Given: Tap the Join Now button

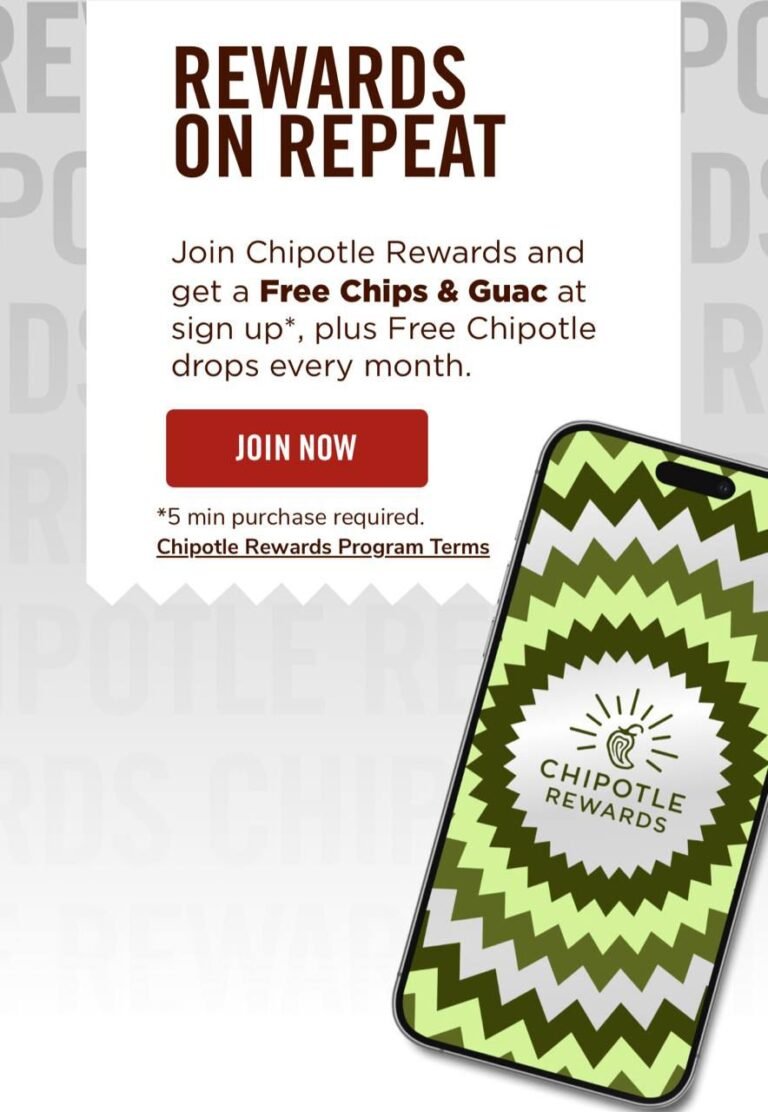Looking at the screenshot, I should 296,448.
